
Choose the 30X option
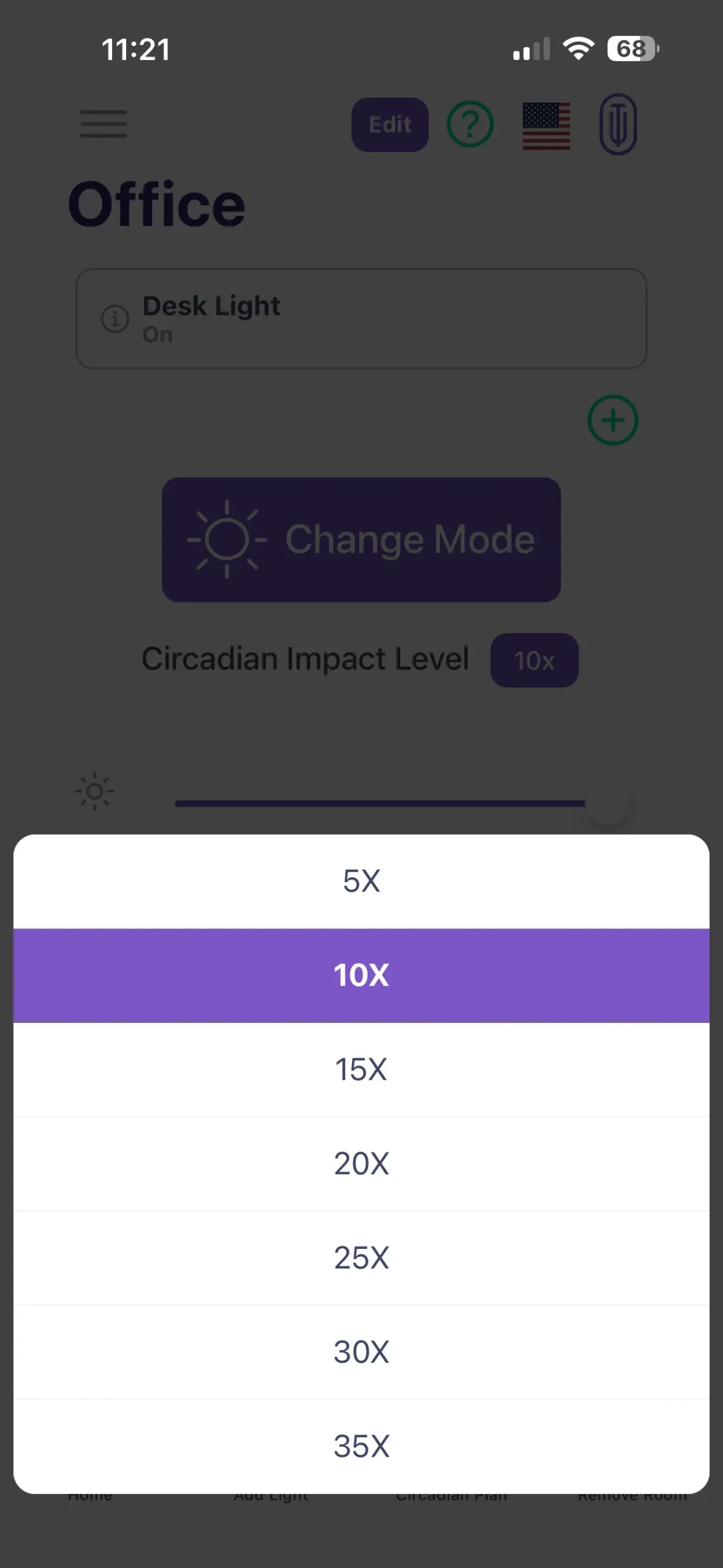(x=361, y=1352)
